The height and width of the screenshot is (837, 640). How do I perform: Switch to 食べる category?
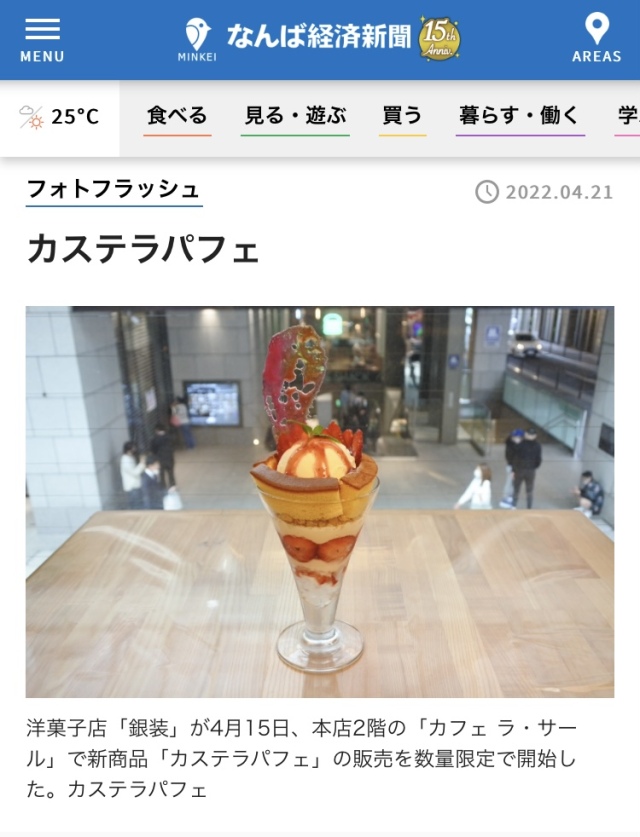(177, 117)
